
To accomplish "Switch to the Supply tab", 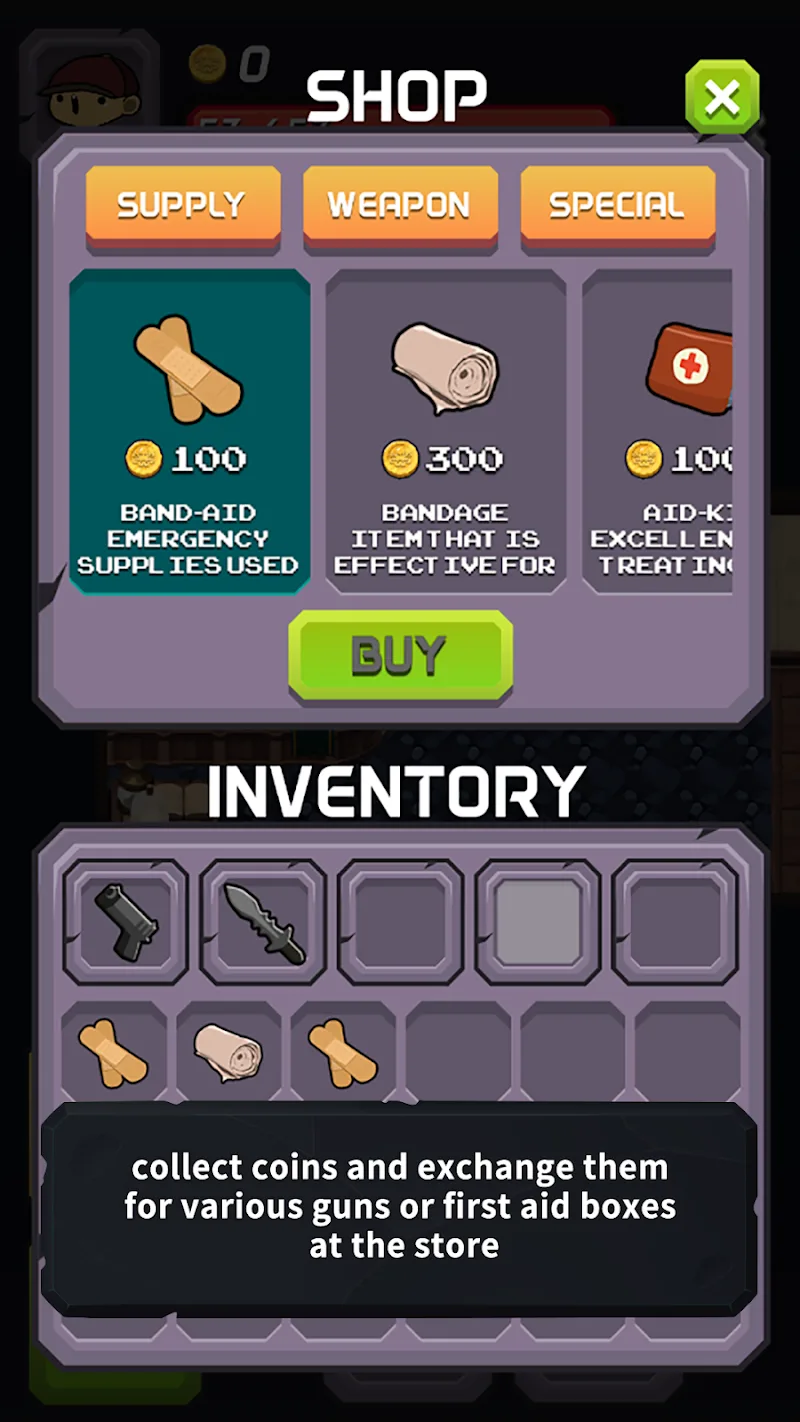I will point(182,205).
